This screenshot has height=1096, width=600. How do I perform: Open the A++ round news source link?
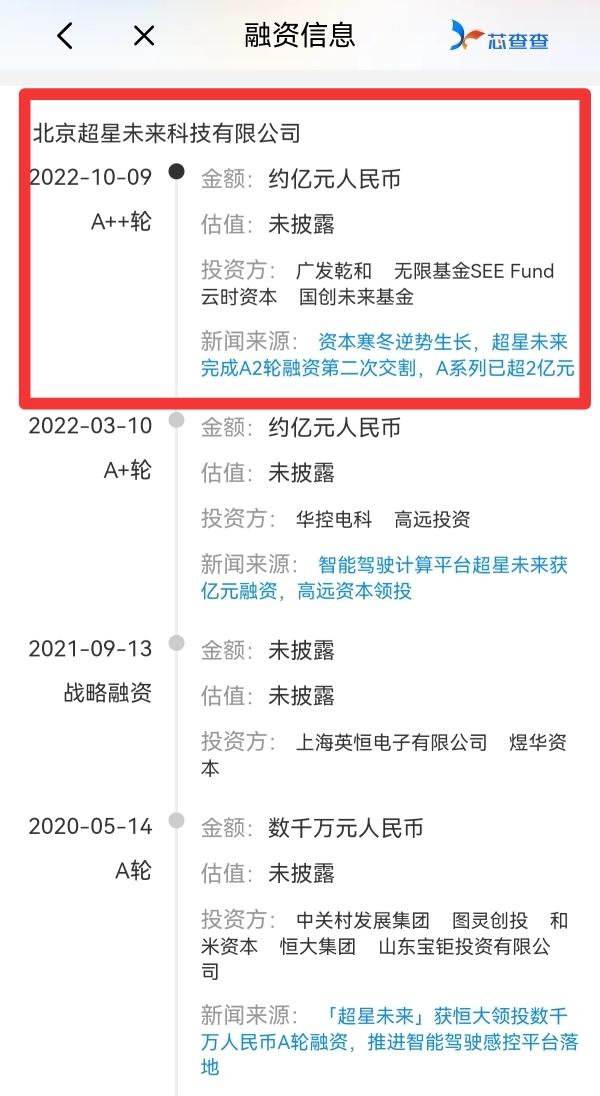(387, 354)
